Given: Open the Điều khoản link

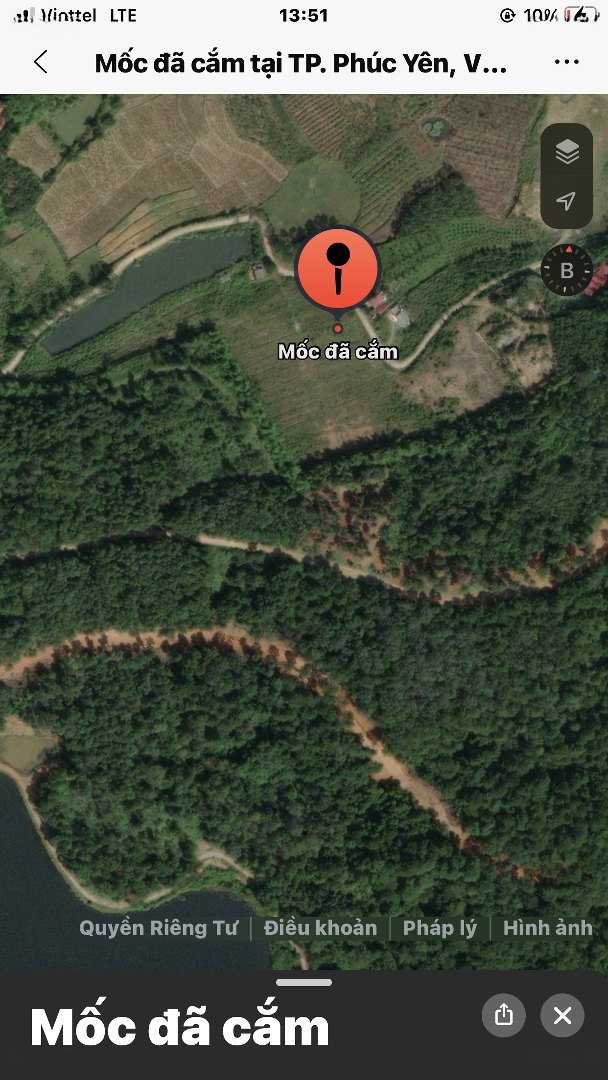Looking at the screenshot, I should click(x=320, y=928).
